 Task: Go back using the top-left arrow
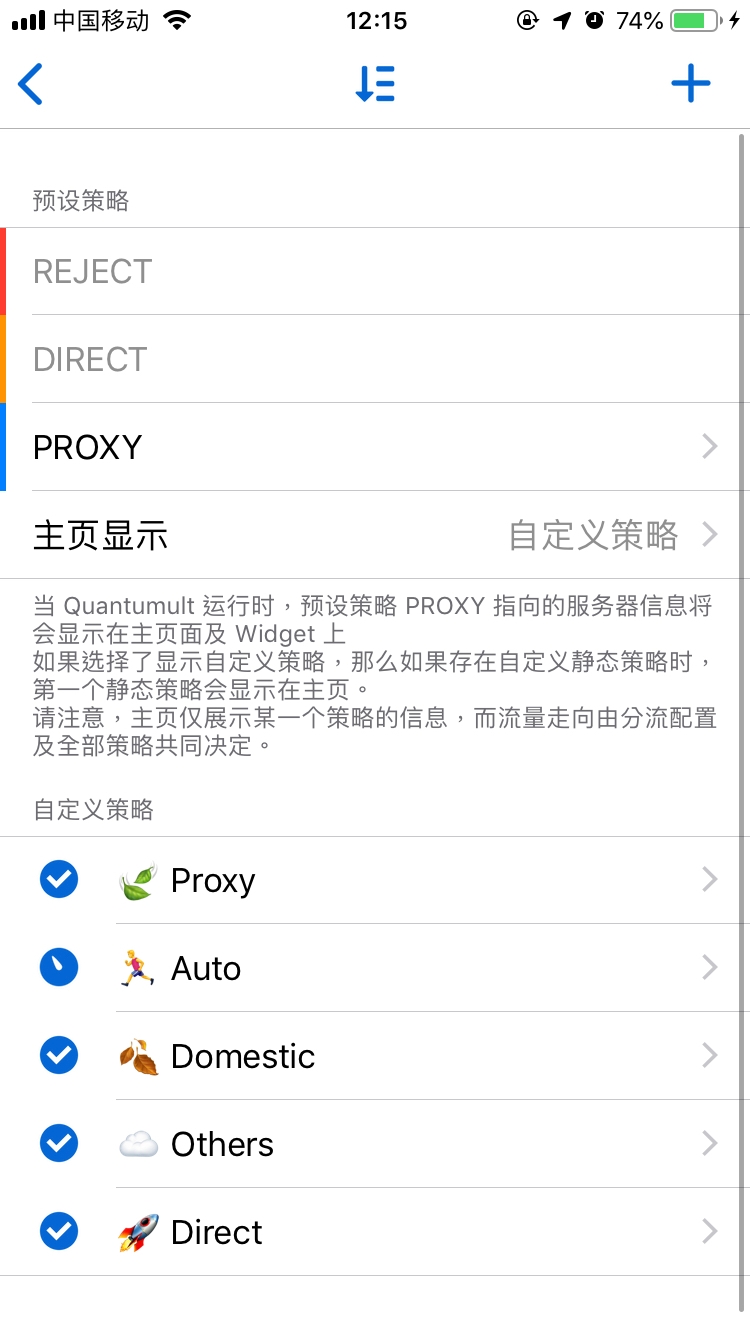(31, 84)
